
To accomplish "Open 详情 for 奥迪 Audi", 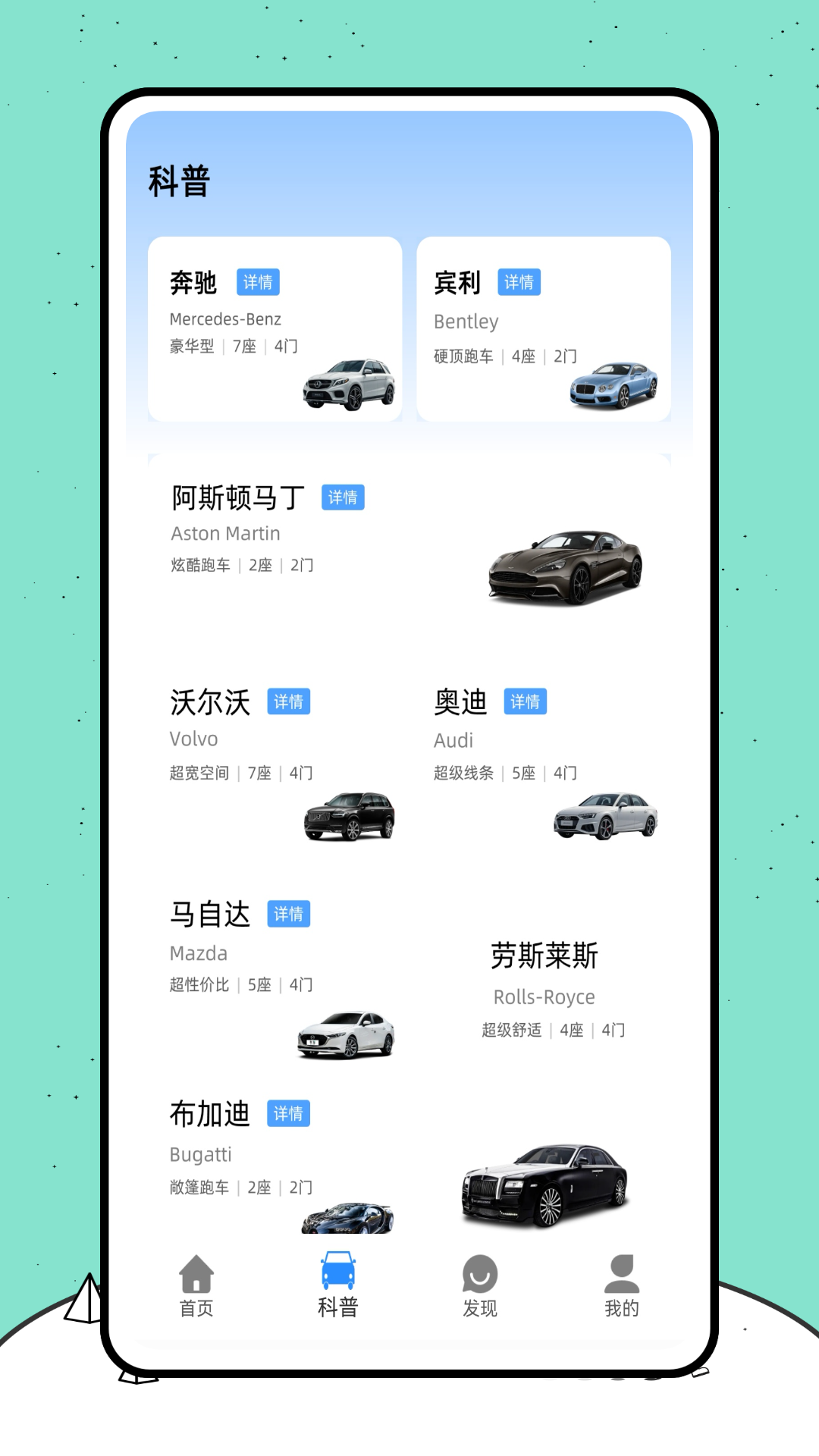I will click(x=526, y=702).
